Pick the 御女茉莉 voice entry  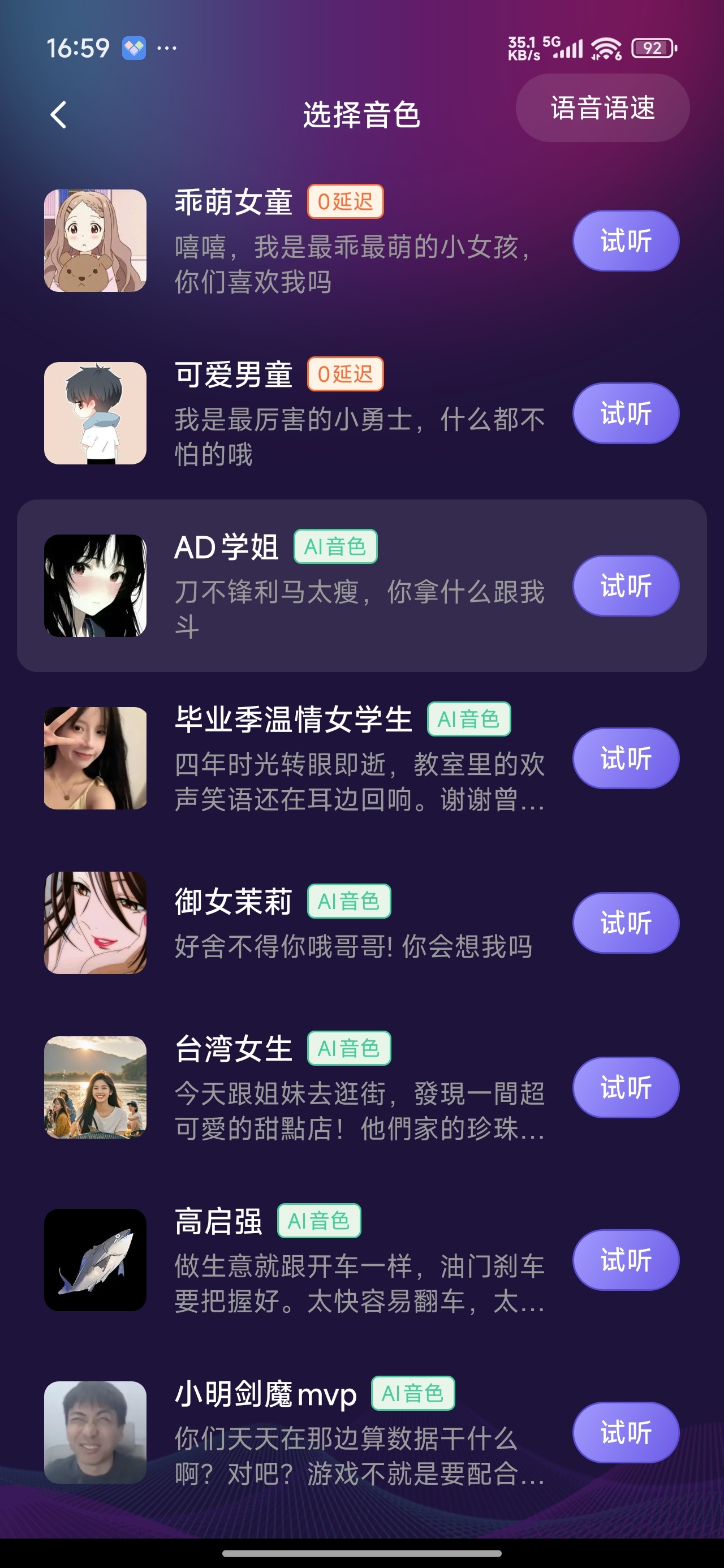coord(361,923)
